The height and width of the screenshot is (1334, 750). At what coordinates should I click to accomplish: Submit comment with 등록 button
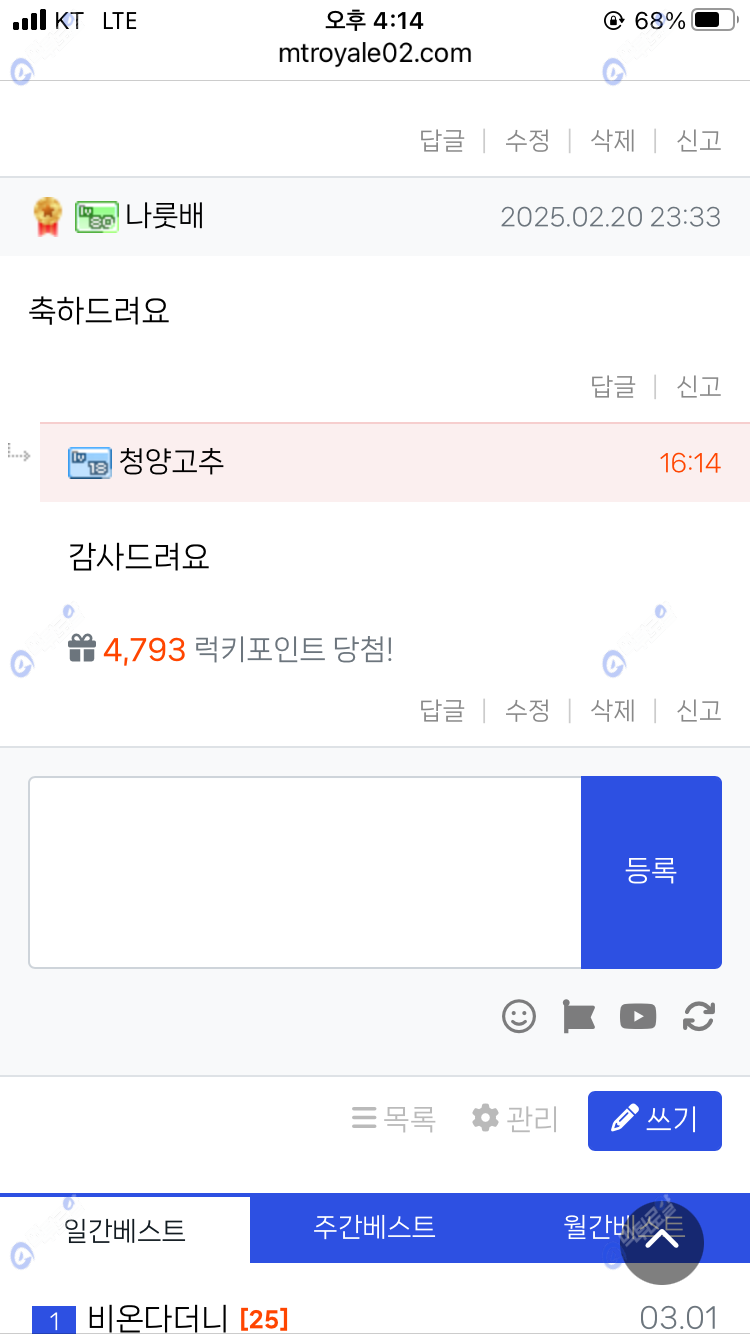pyautogui.click(x=651, y=872)
